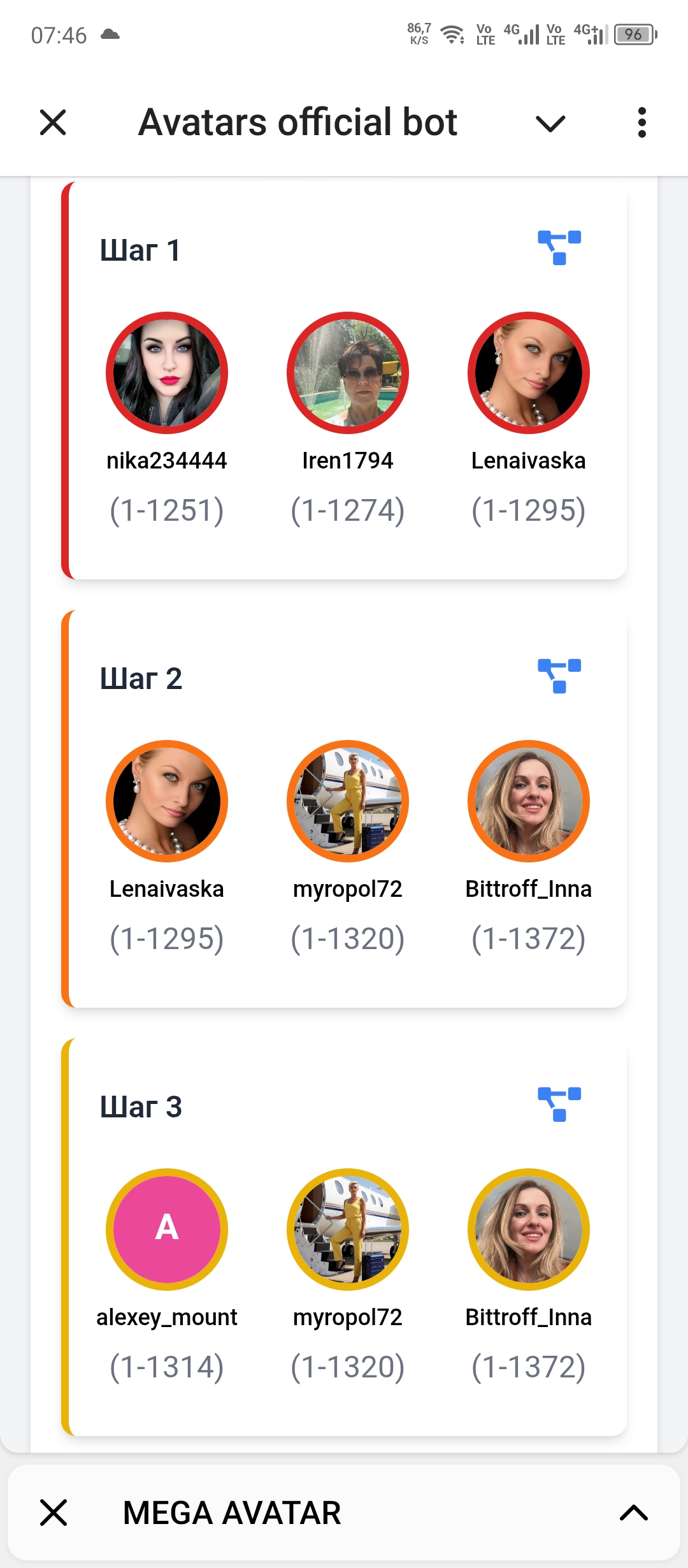
Task: Close the Avatars official bot window
Action: [53, 122]
